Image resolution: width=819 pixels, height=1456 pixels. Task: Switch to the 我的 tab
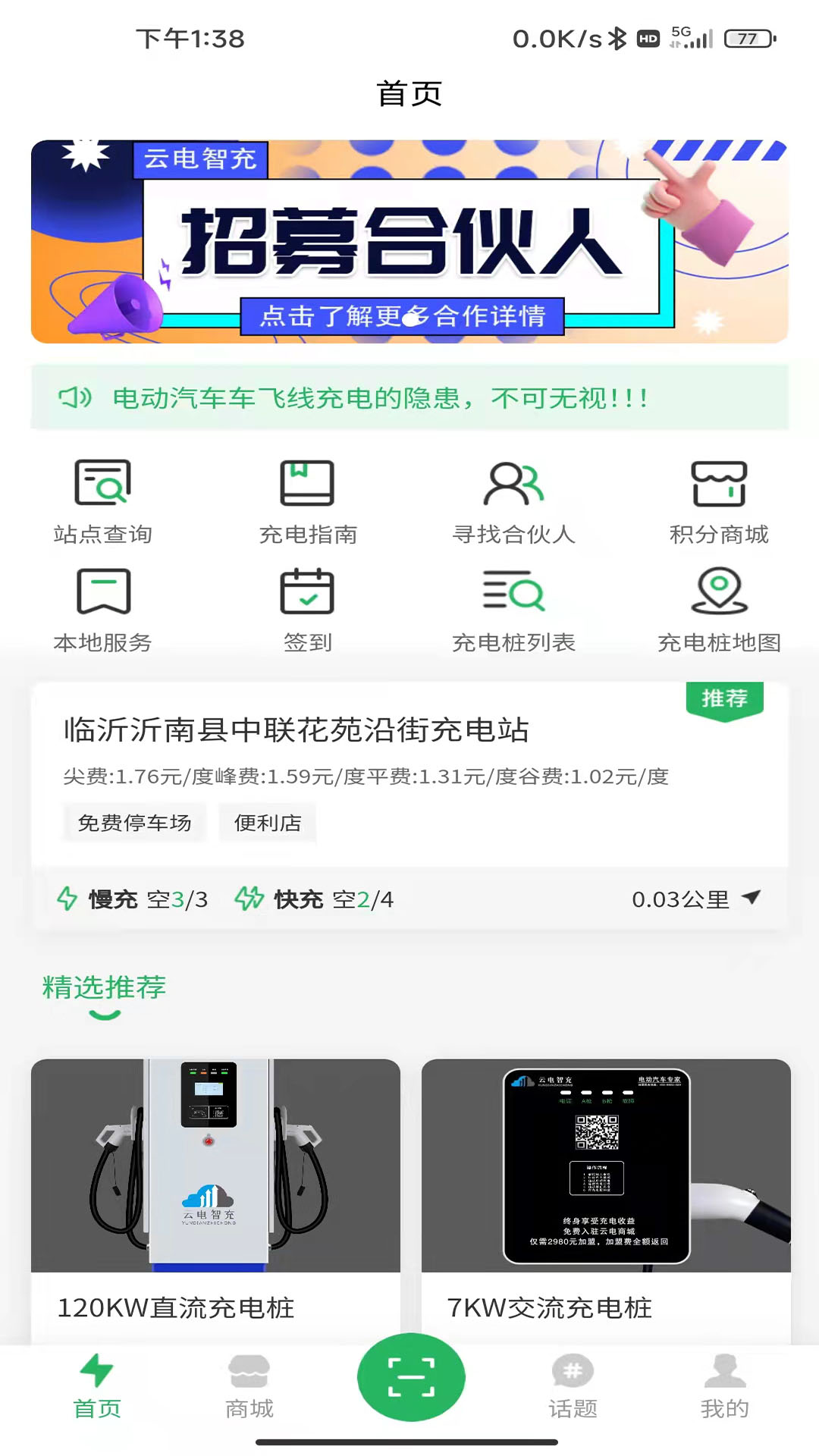coord(724,1386)
